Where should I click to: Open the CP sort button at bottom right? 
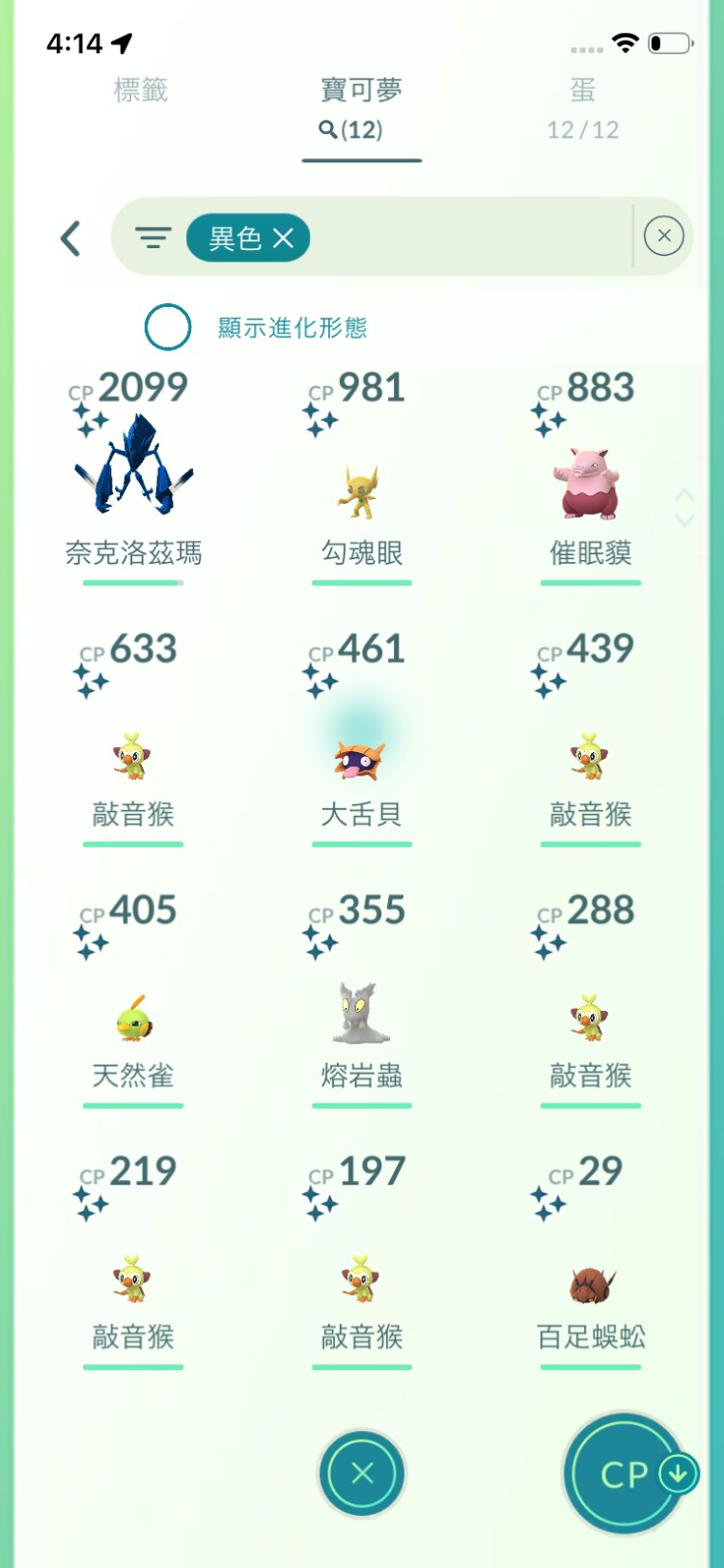pos(625,1474)
